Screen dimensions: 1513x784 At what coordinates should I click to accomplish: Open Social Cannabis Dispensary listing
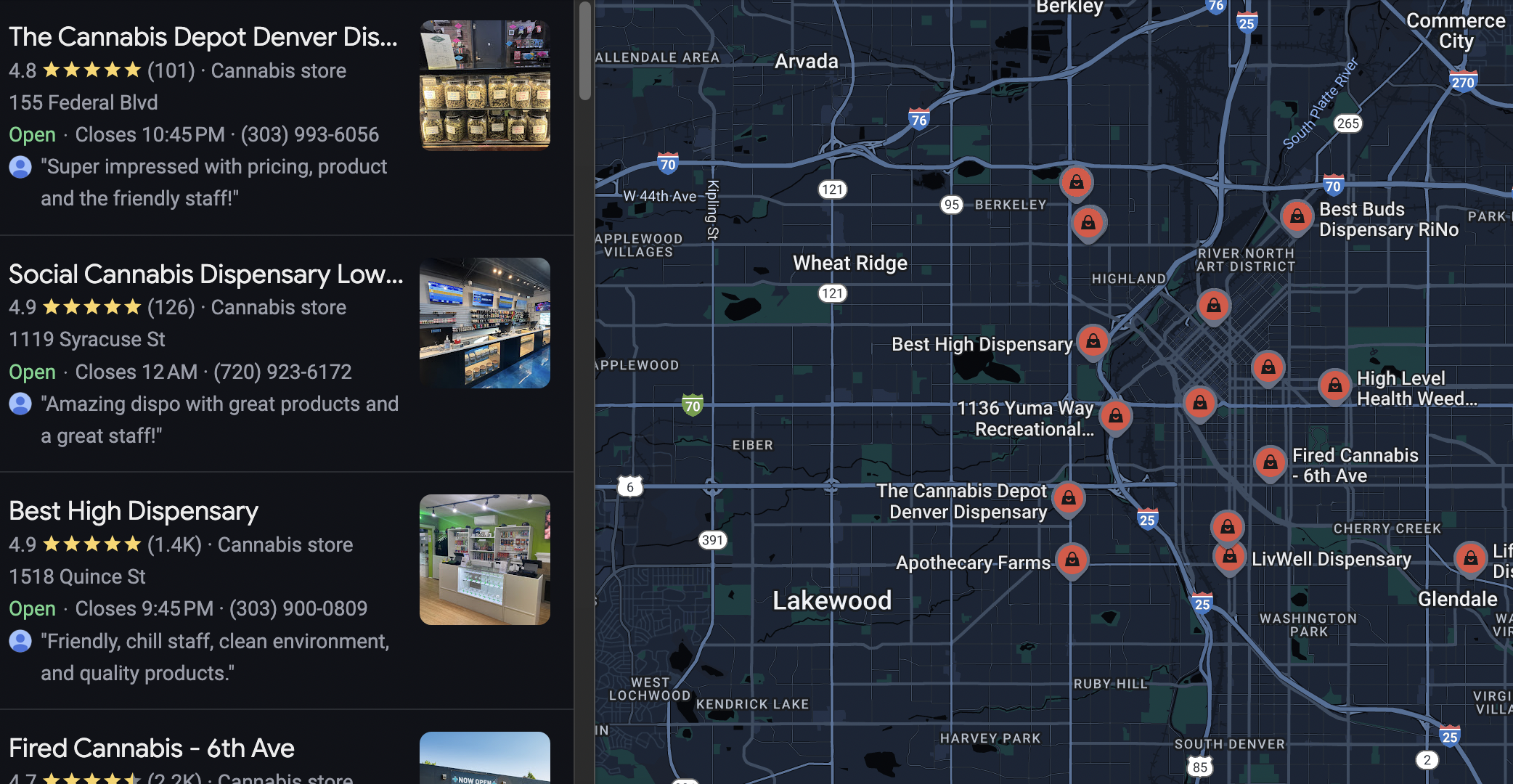(x=205, y=274)
